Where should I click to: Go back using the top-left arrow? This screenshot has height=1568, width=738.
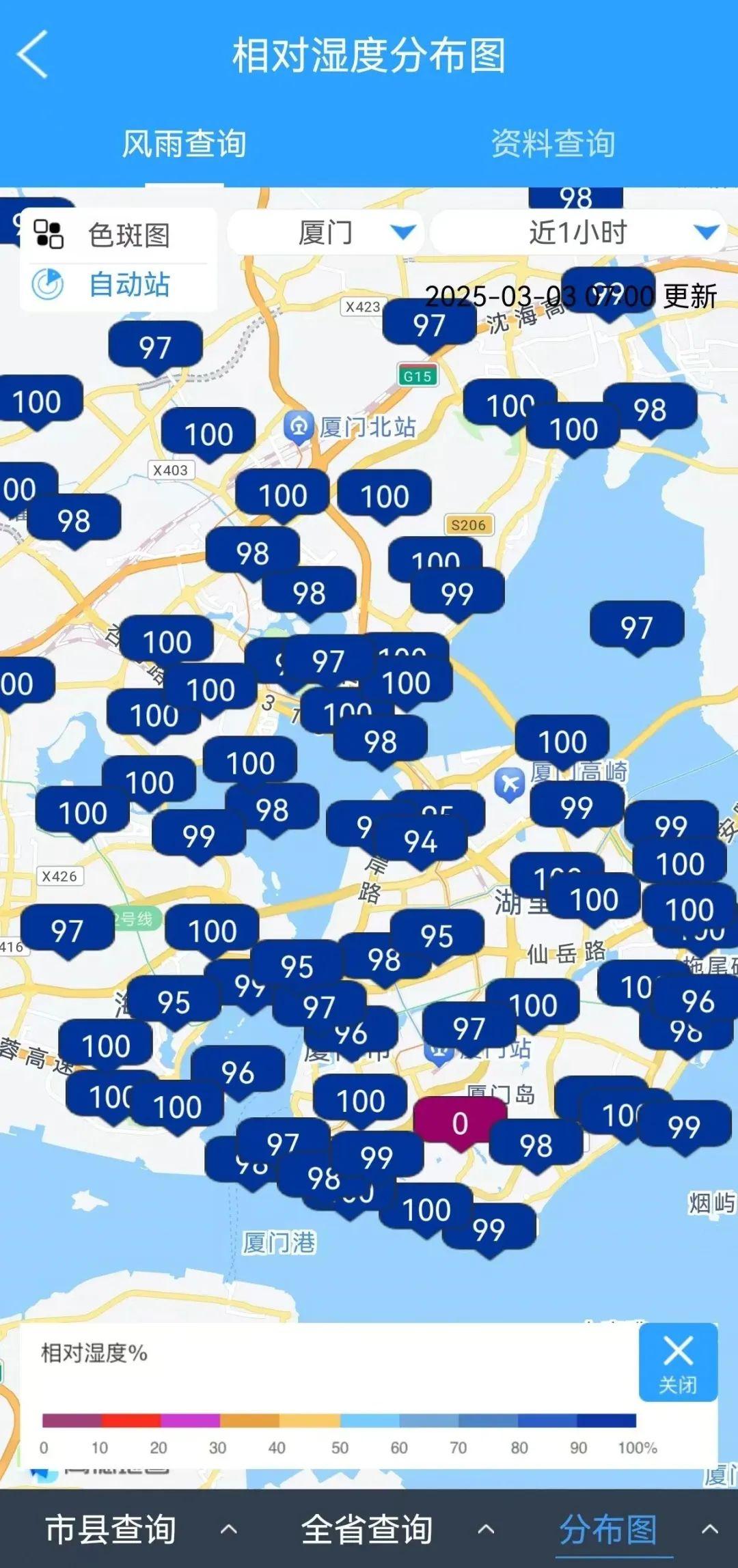pos(32,54)
